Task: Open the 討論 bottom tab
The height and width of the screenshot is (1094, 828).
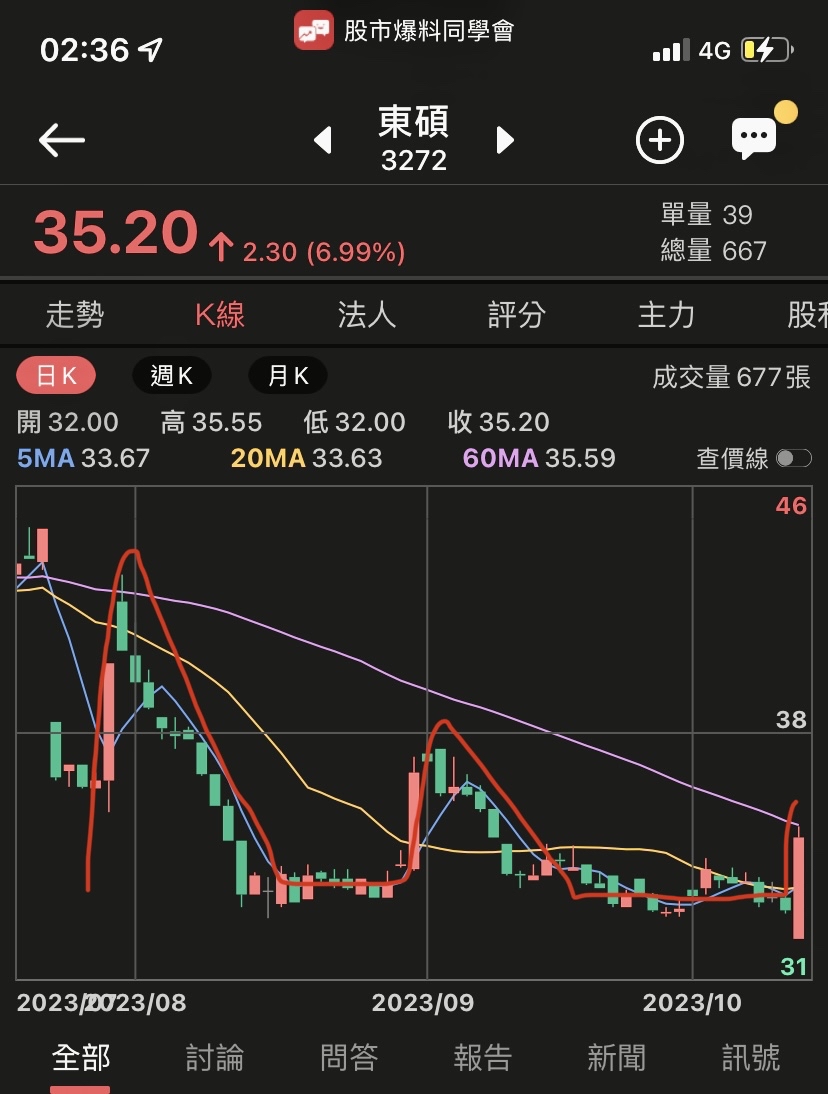Action: [215, 1058]
